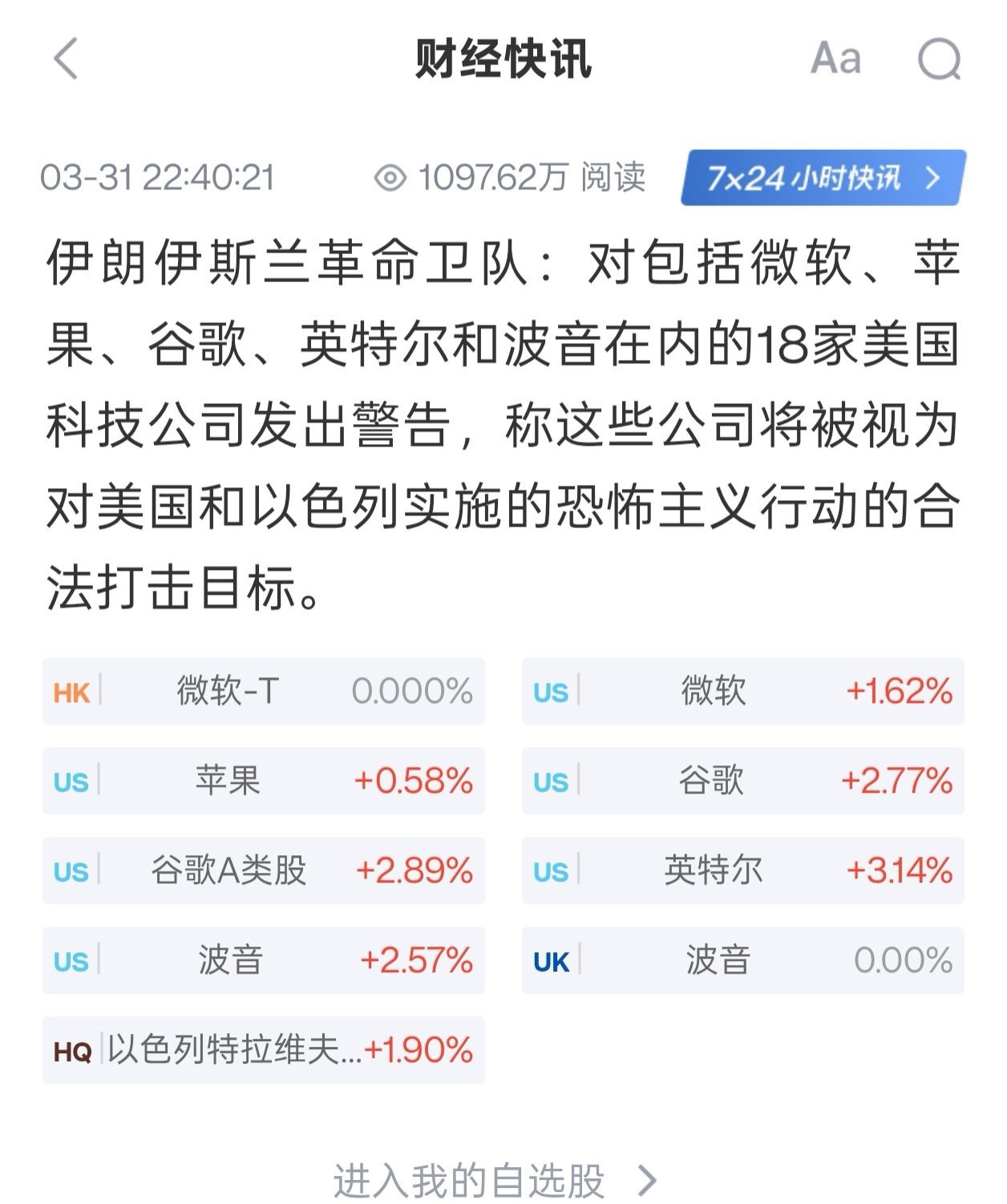The width and height of the screenshot is (1007, 1204).
Task: Open the 苹果 stock quote
Action: 263,781
